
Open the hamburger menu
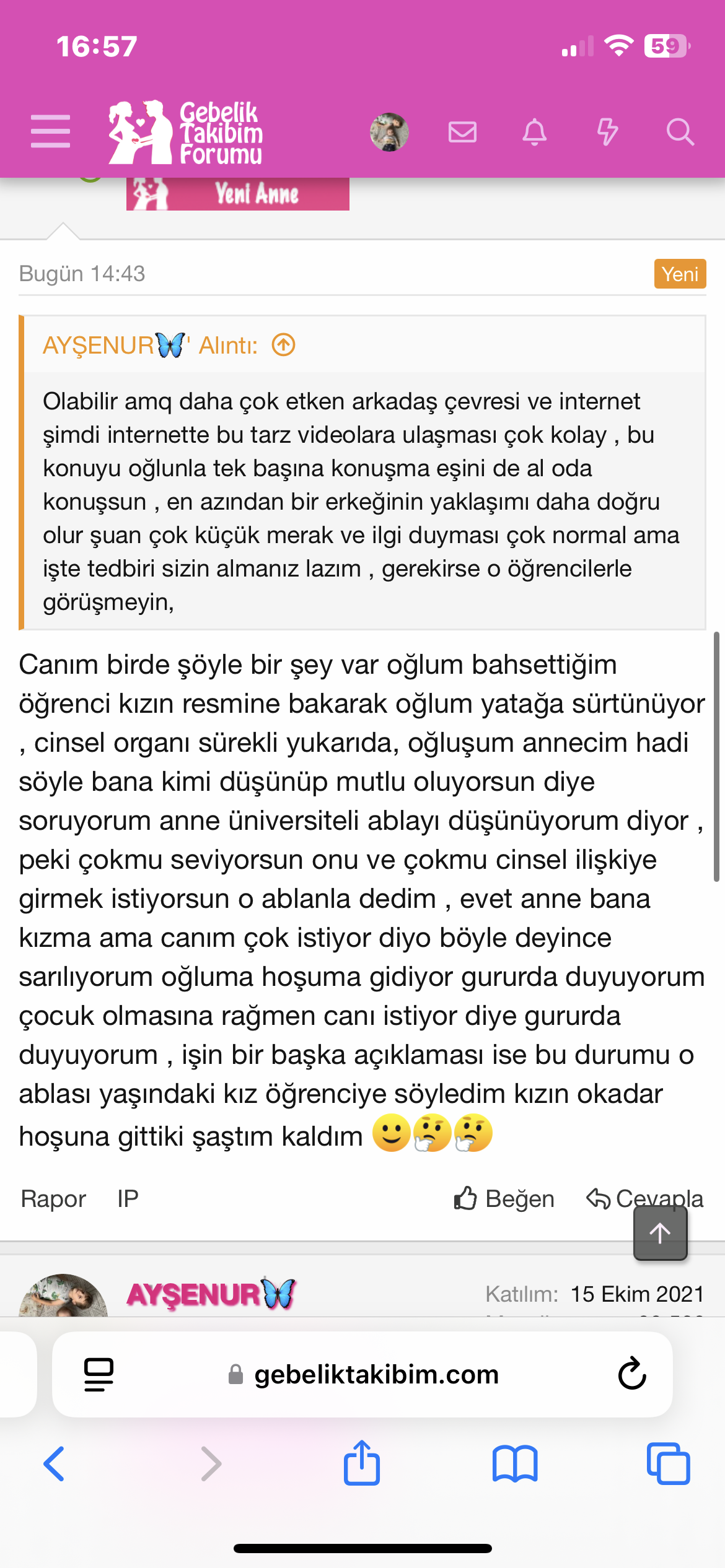tap(50, 131)
